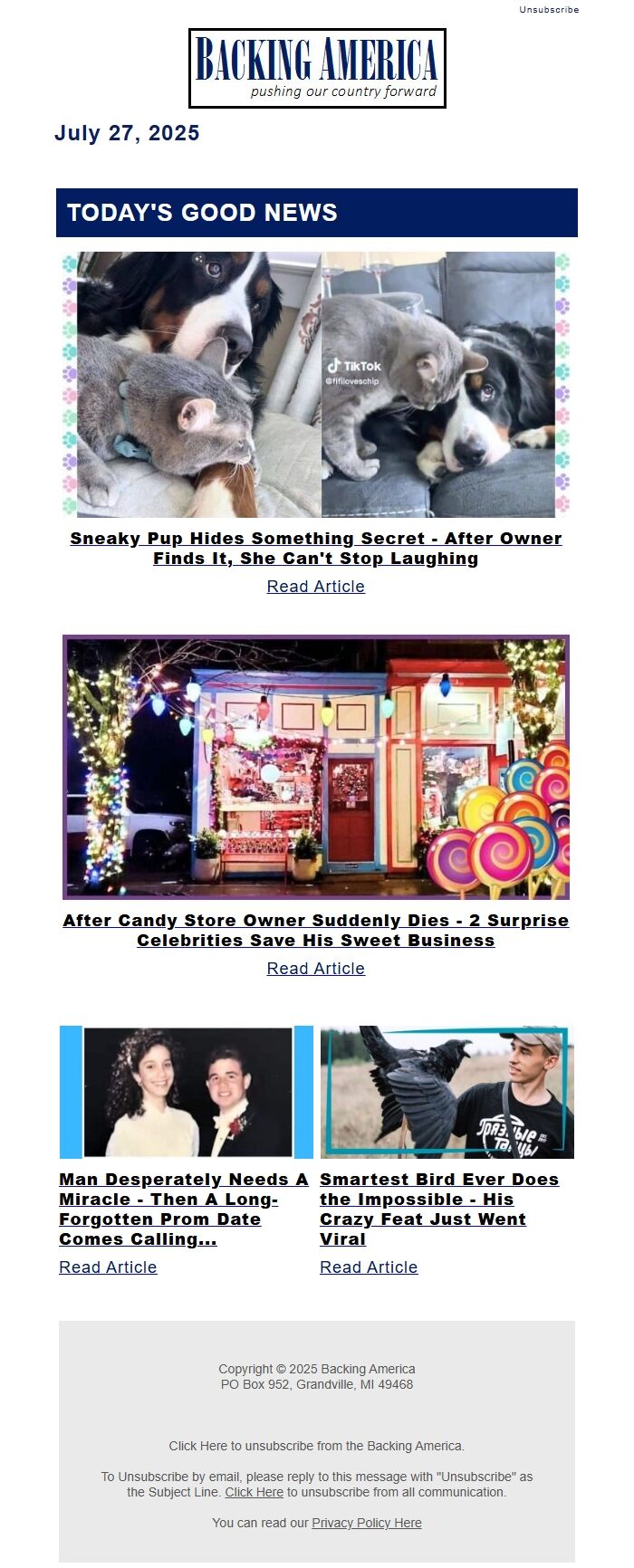Viewport: 634px width, 1568px height.
Task: Read Article about the prom date
Action: (108, 1267)
